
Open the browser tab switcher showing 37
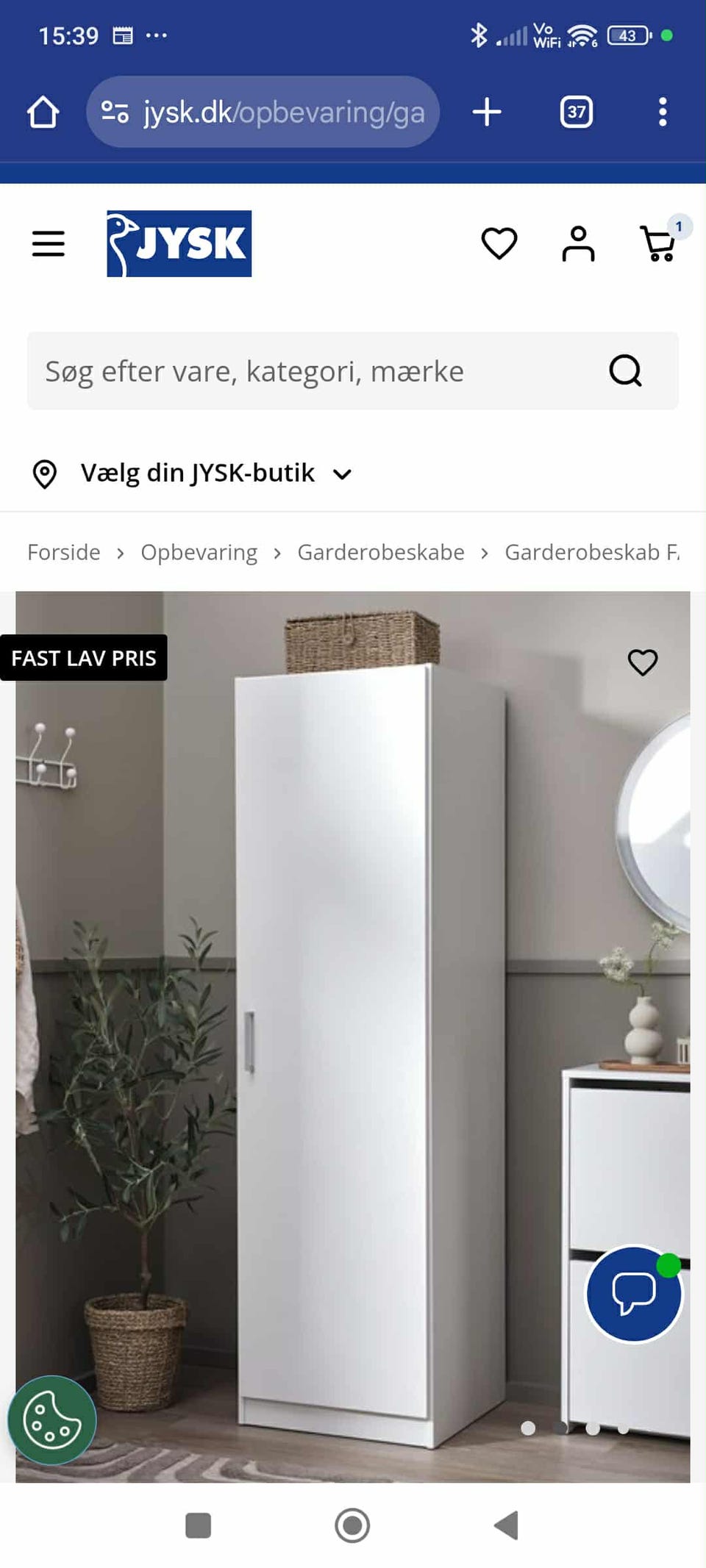coord(576,112)
